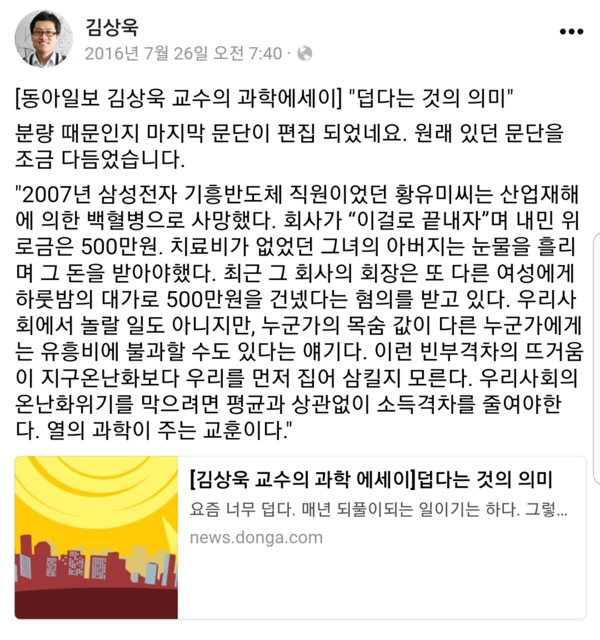Tap the post timestamp 2016년 7월 26일

184,52
